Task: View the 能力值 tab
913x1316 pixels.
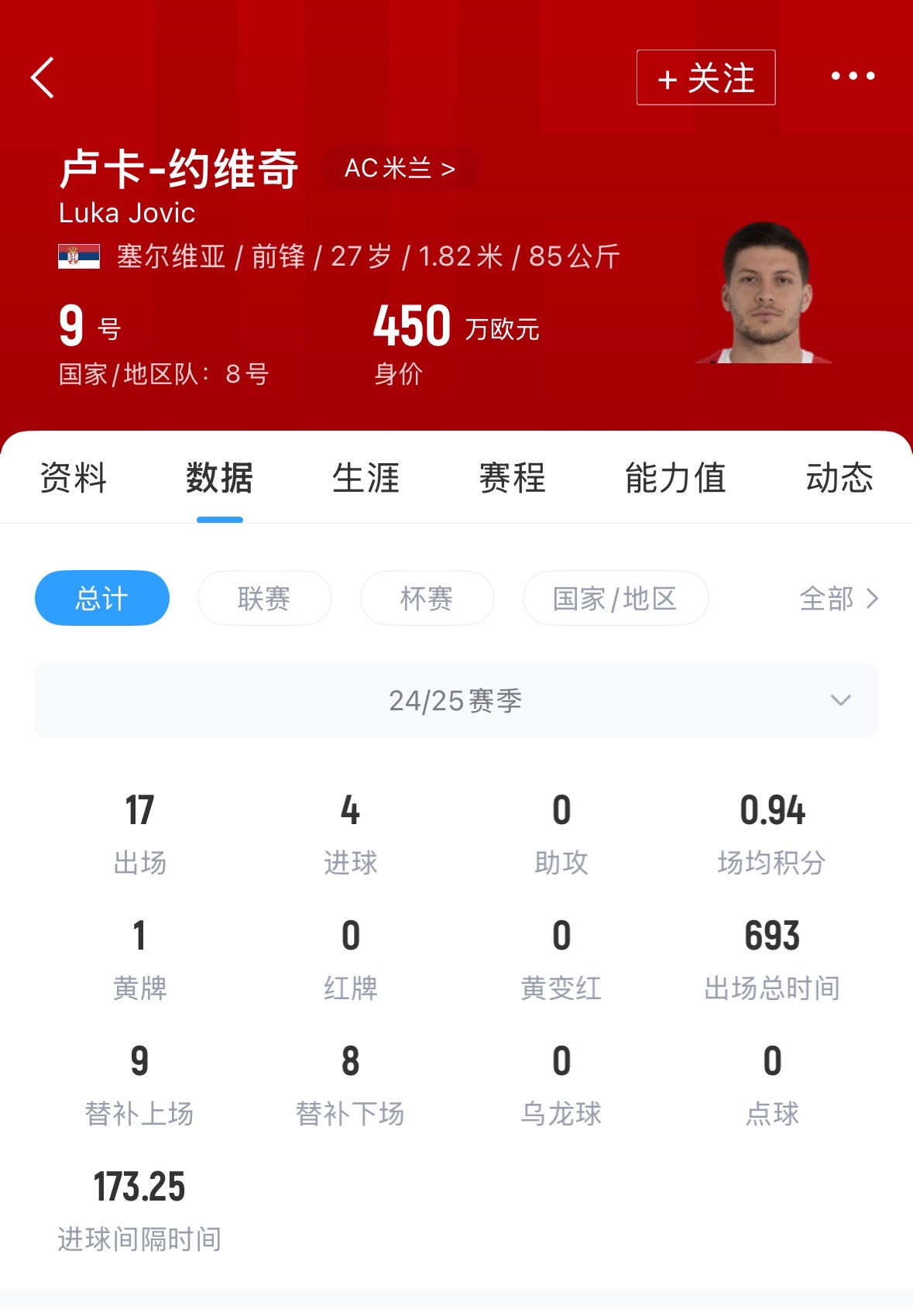Action: (x=675, y=478)
